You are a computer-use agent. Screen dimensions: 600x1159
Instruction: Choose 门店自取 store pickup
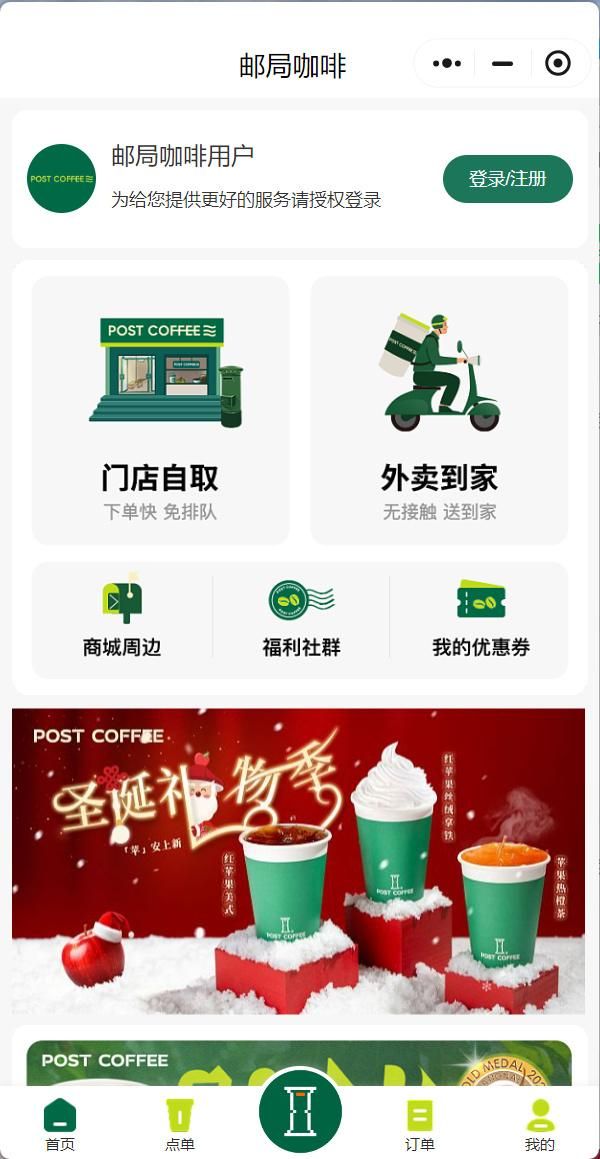click(x=160, y=410)
